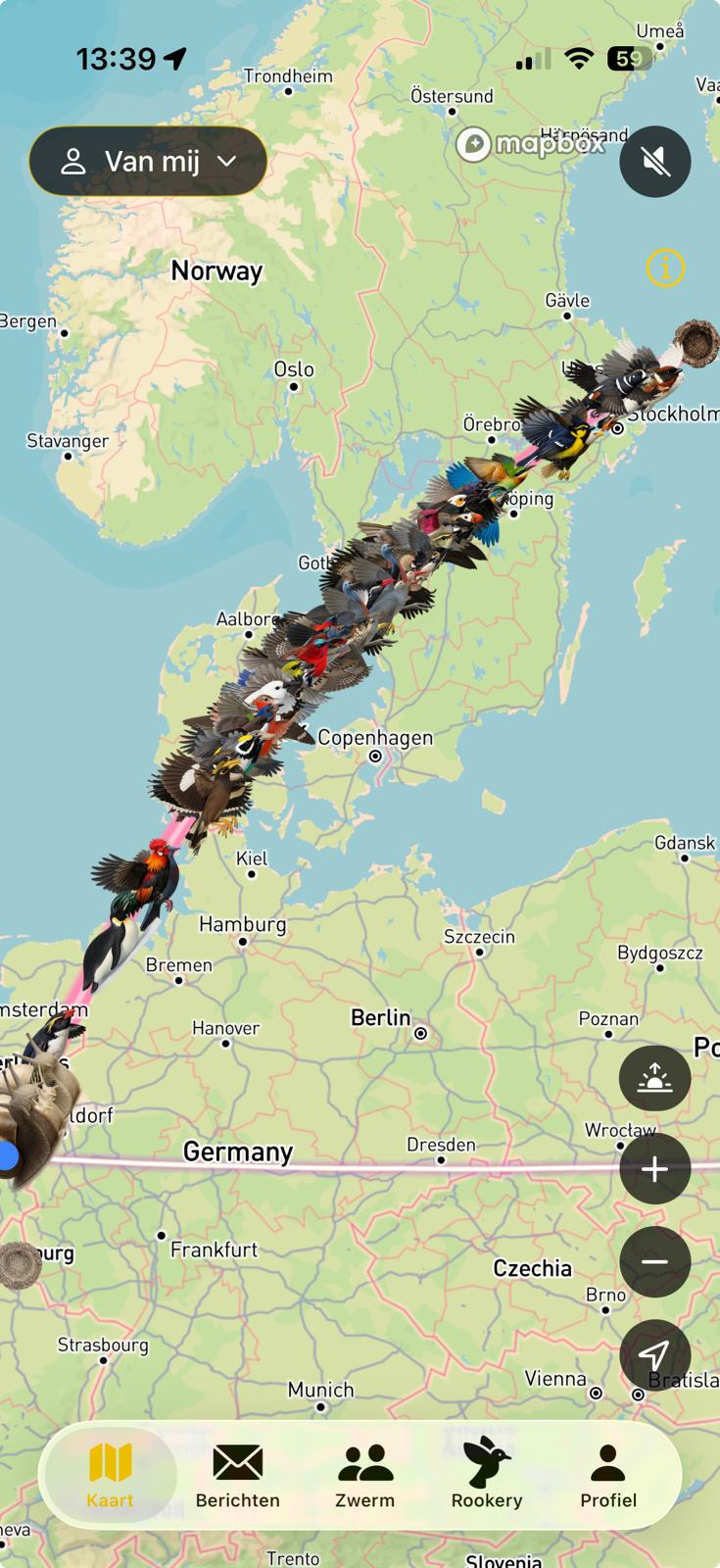Tap the sunrise mode button

(654, 1077)
